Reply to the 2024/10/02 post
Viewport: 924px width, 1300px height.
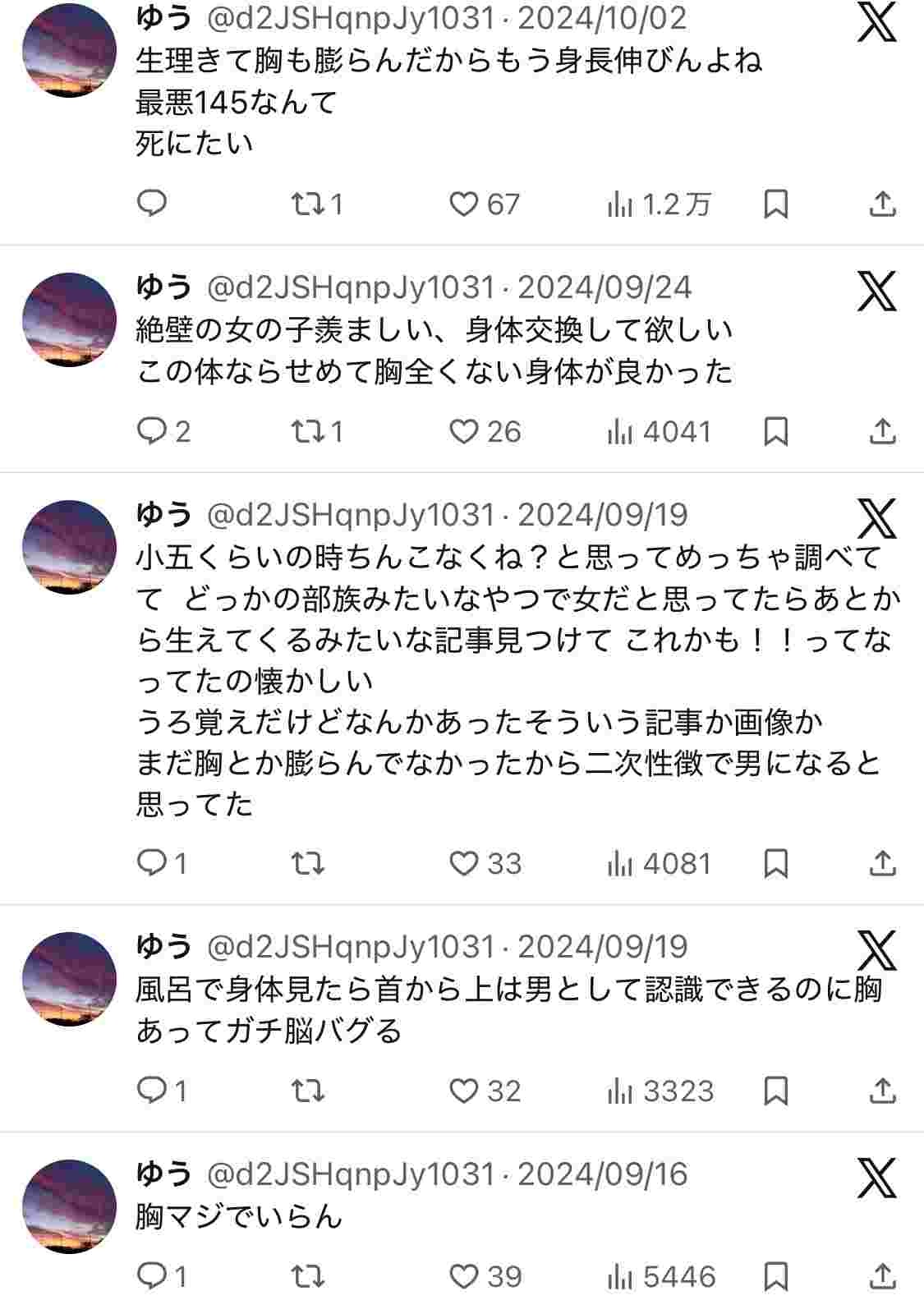[152, 203]
